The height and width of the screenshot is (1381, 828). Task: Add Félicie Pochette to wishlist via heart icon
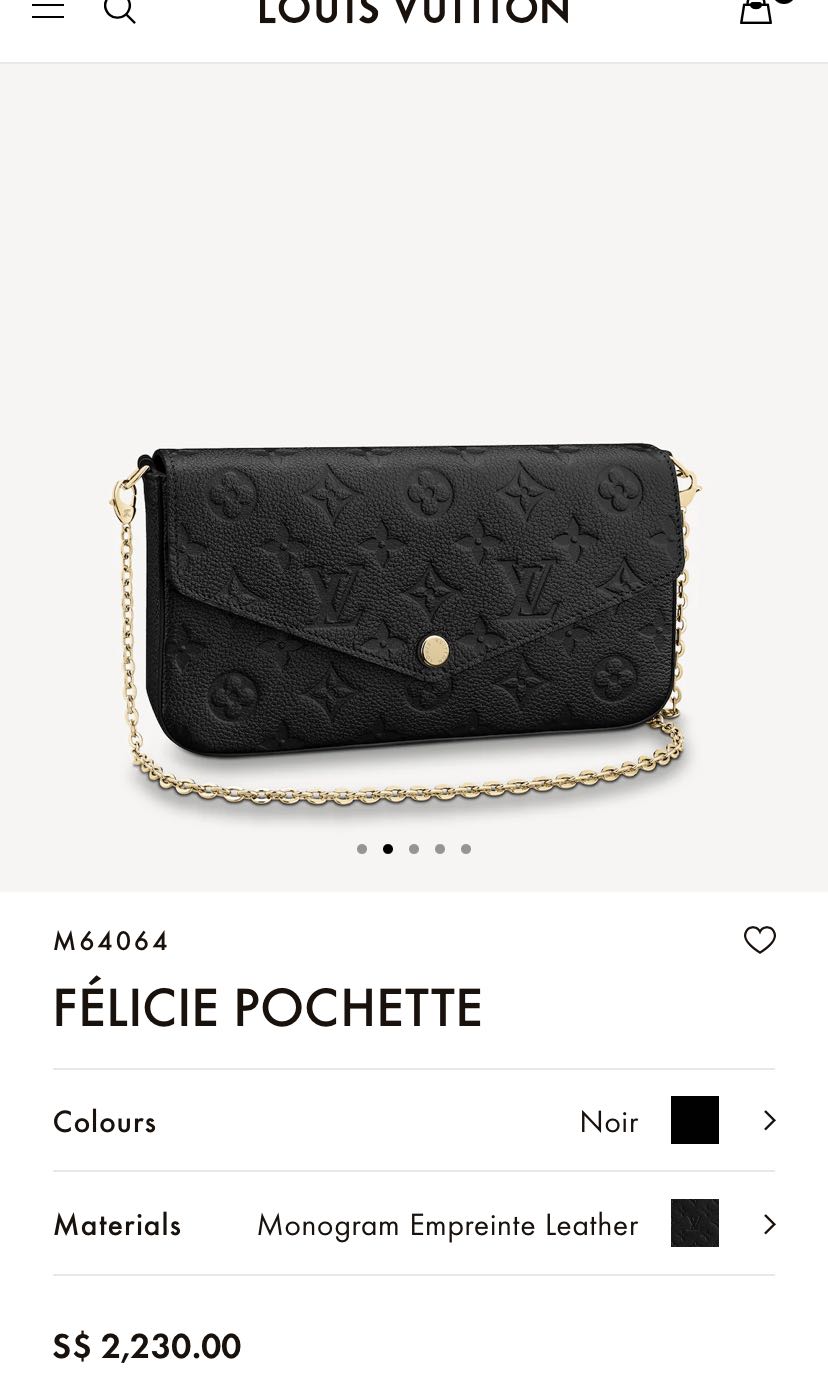tap(760, 940)
